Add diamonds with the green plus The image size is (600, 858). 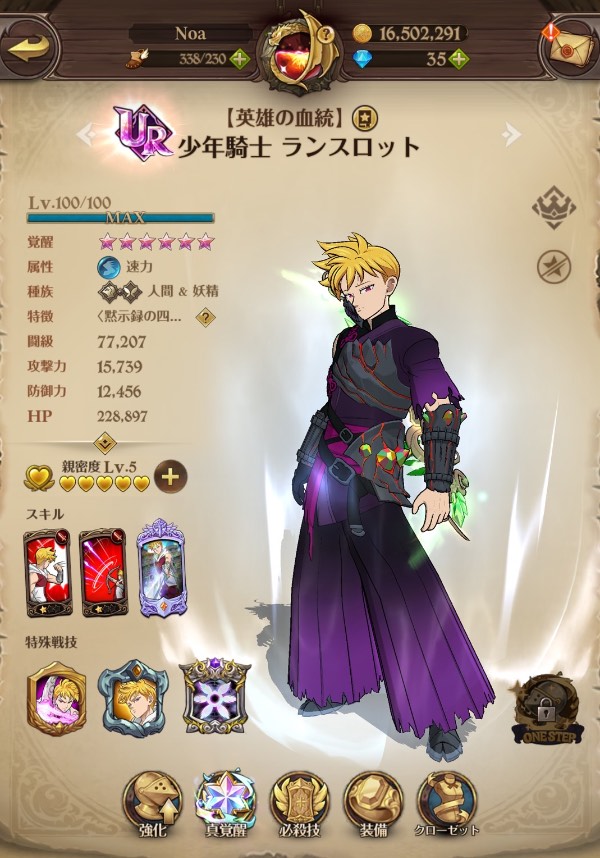tap(458, 59)
